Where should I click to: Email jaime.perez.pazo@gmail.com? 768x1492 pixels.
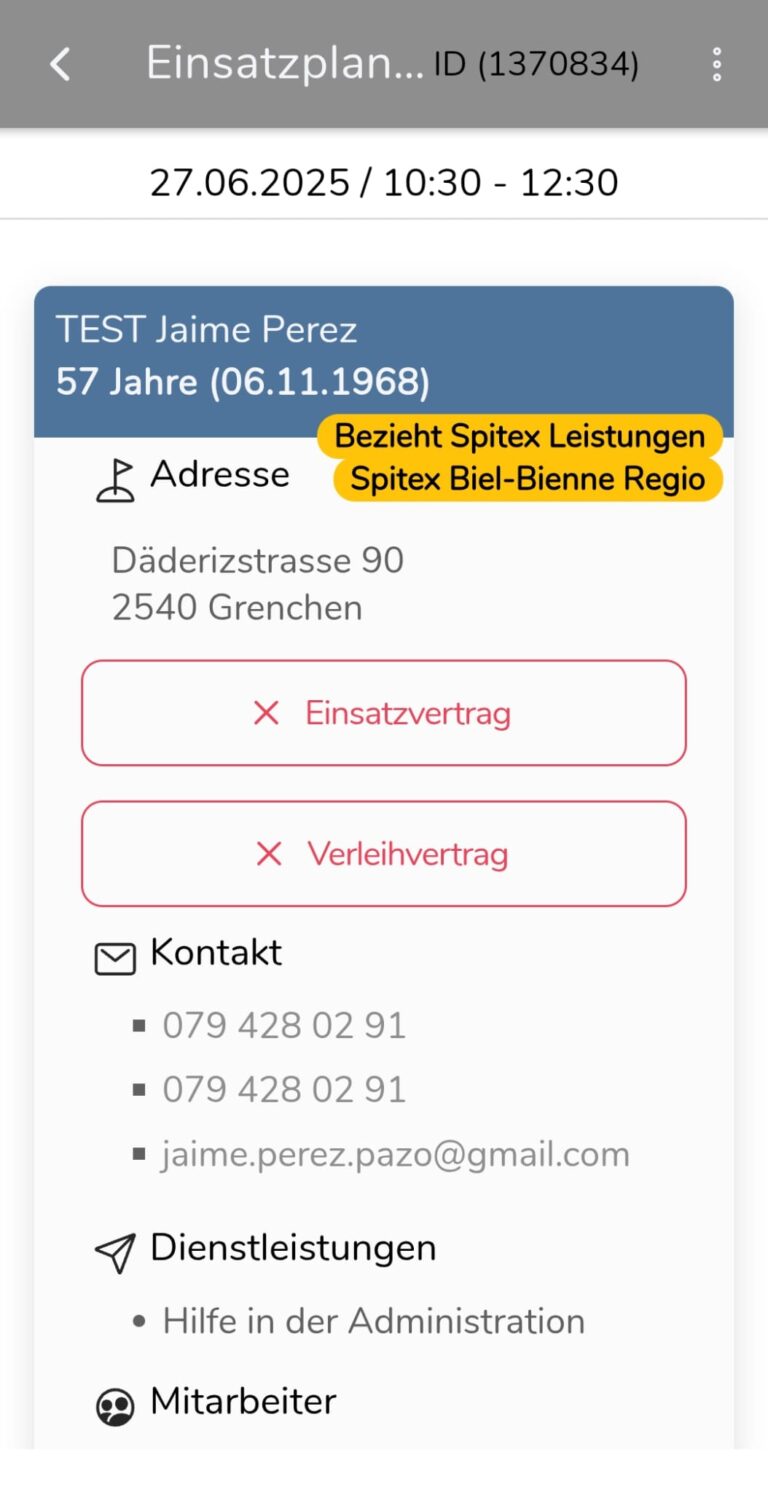coord(396,1154)
